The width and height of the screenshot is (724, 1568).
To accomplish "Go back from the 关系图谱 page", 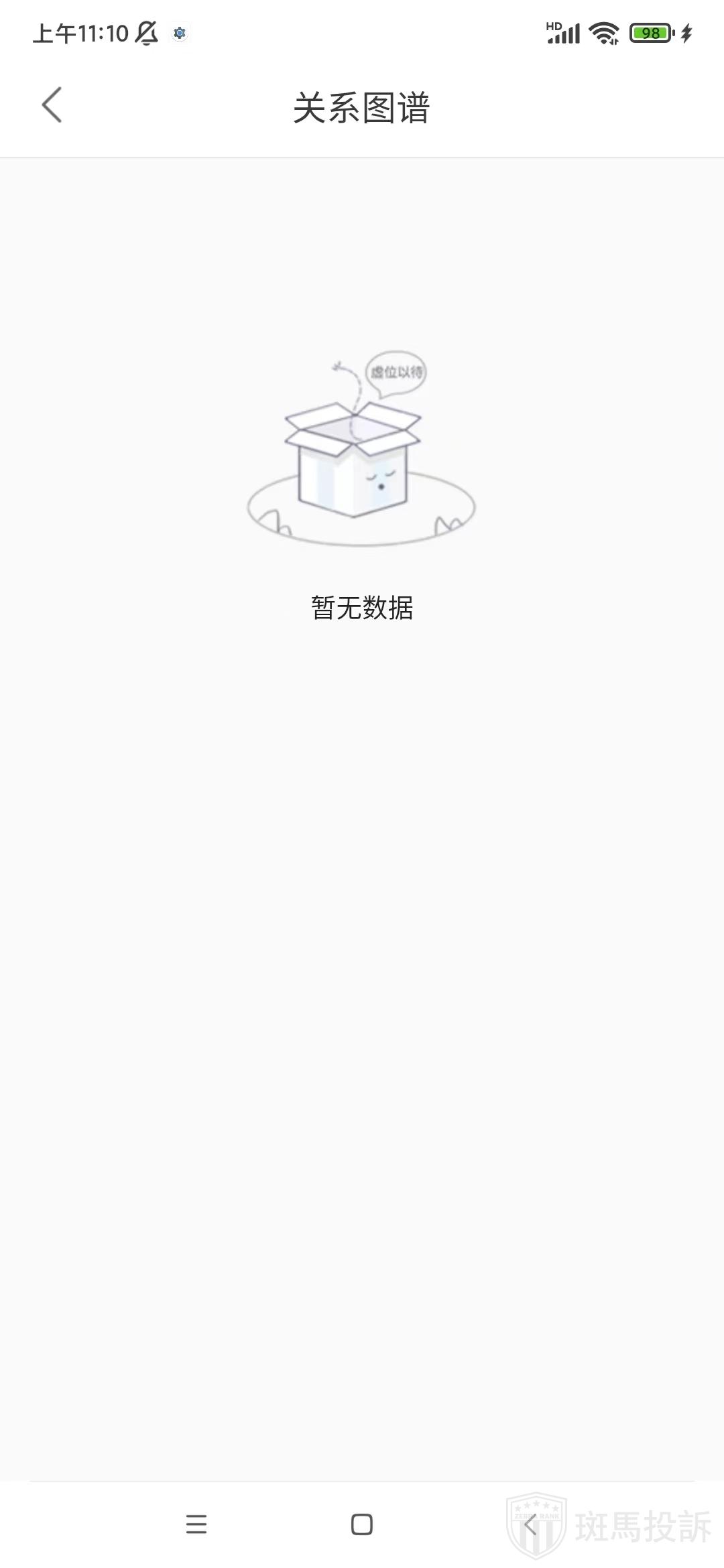I will [x=52, y=105].
